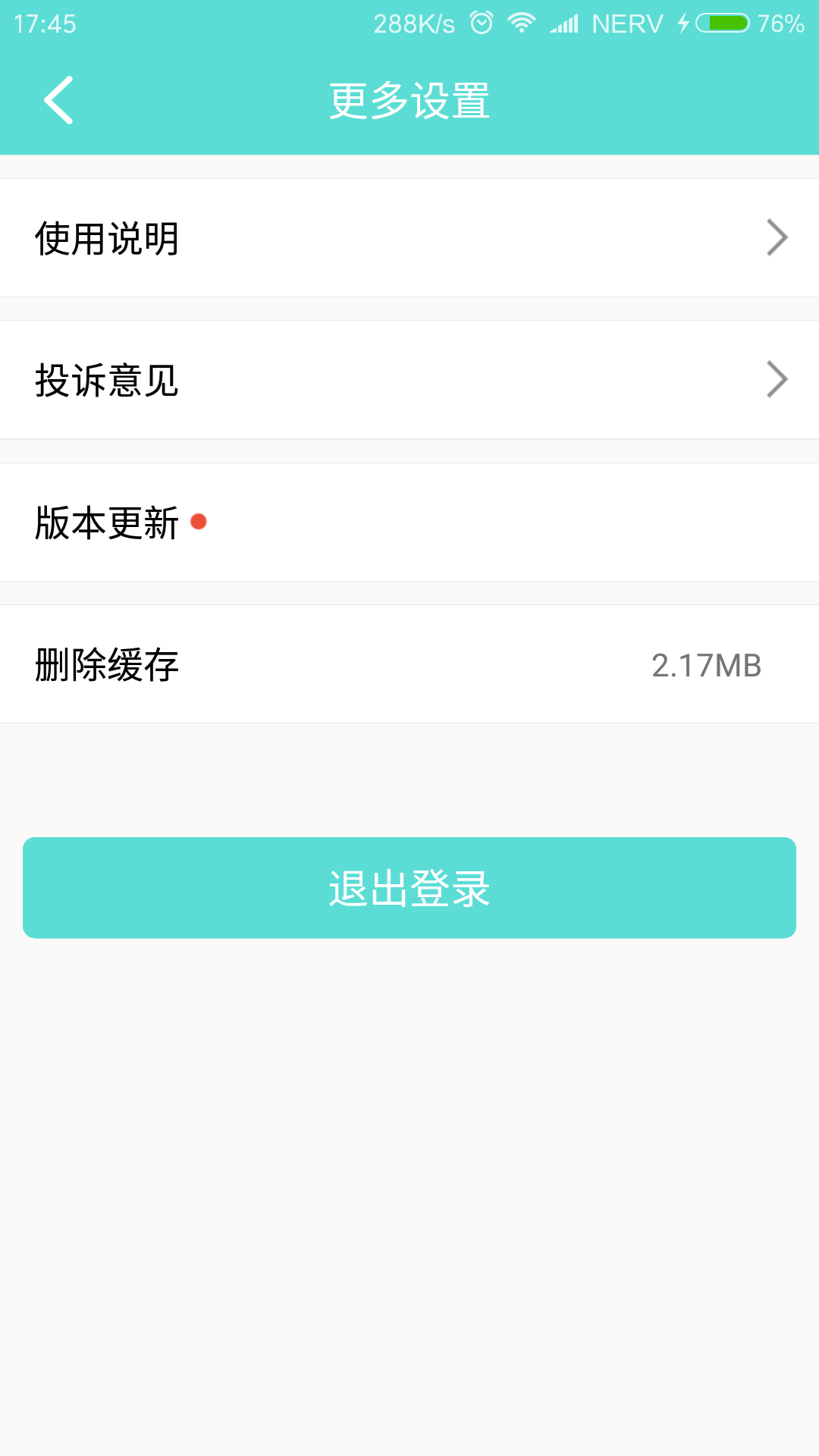Tap NERV carrier name in status bar
Viewport: 819px width, 1456px height.
click(629, 24)
